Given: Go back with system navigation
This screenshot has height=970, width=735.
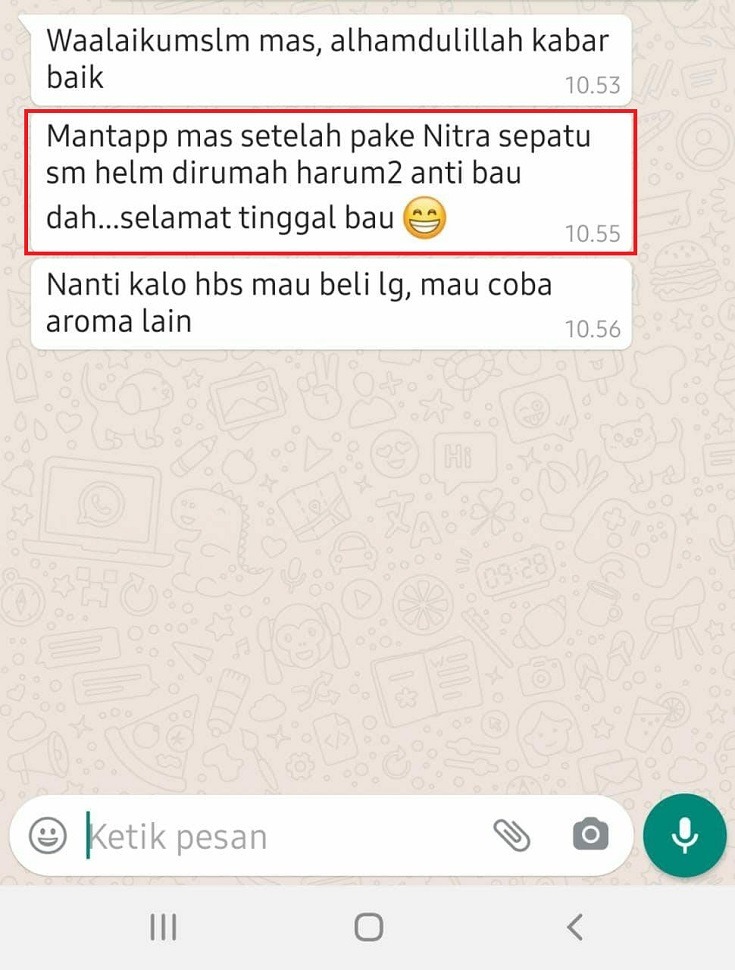Looking at the screenshot, I should (574, 928).
